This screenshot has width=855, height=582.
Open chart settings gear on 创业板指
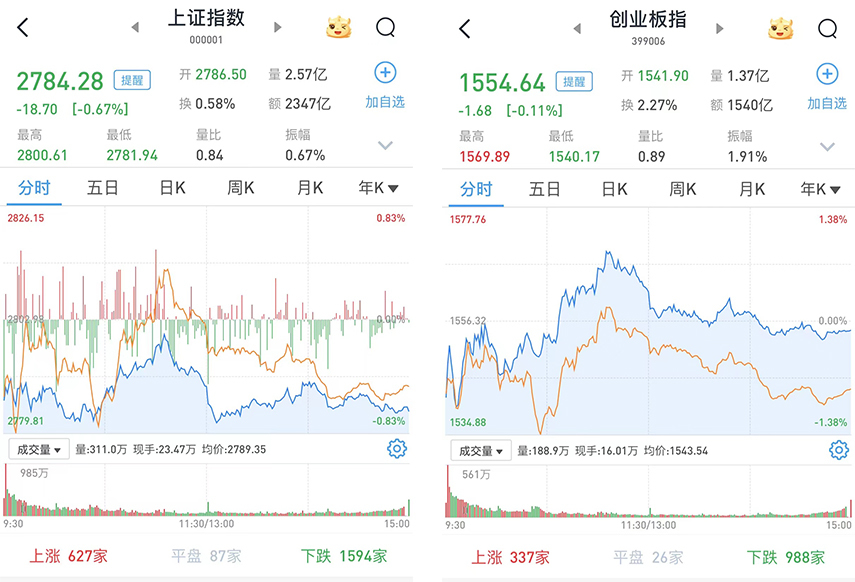(839, 450)
